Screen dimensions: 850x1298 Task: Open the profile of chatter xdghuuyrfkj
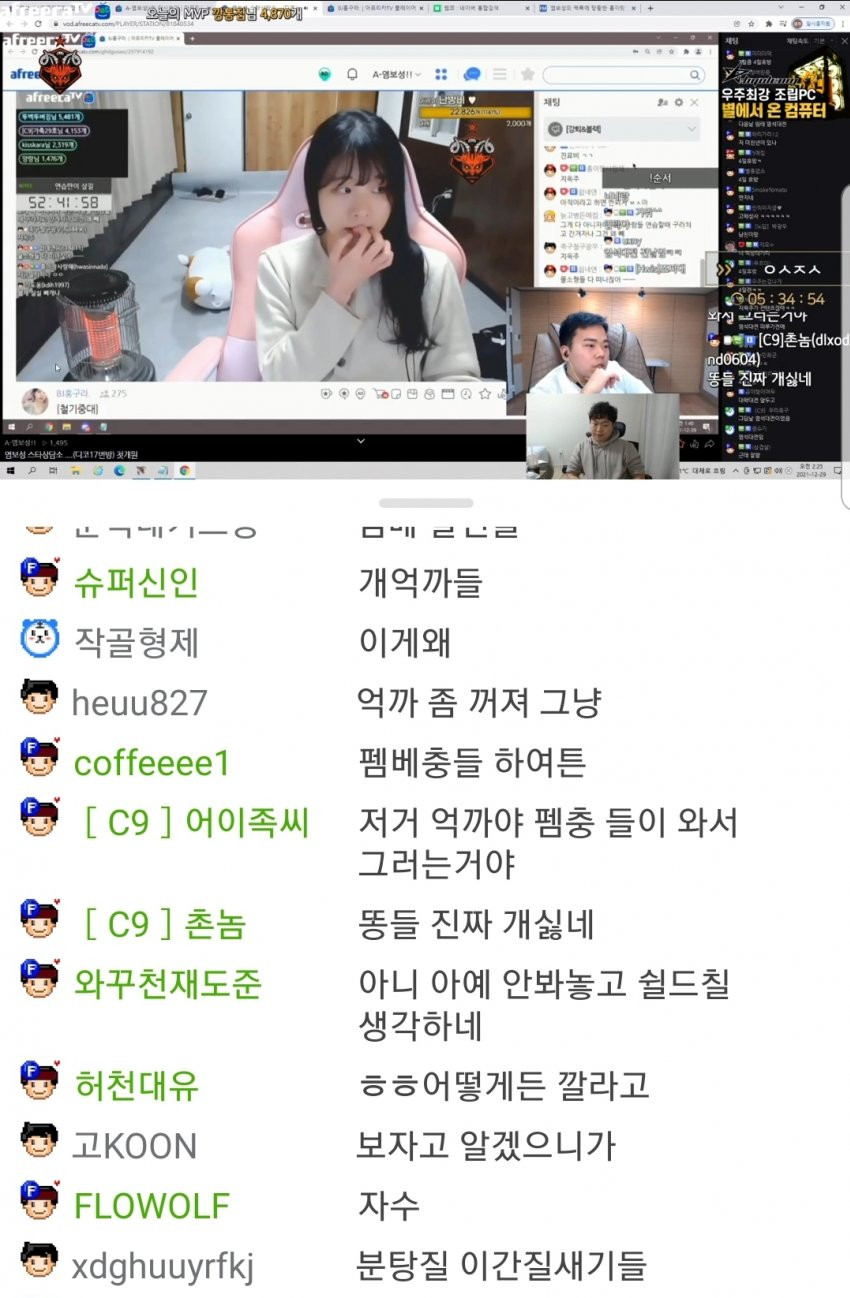pyautogui.click(x=162, y=1267)
